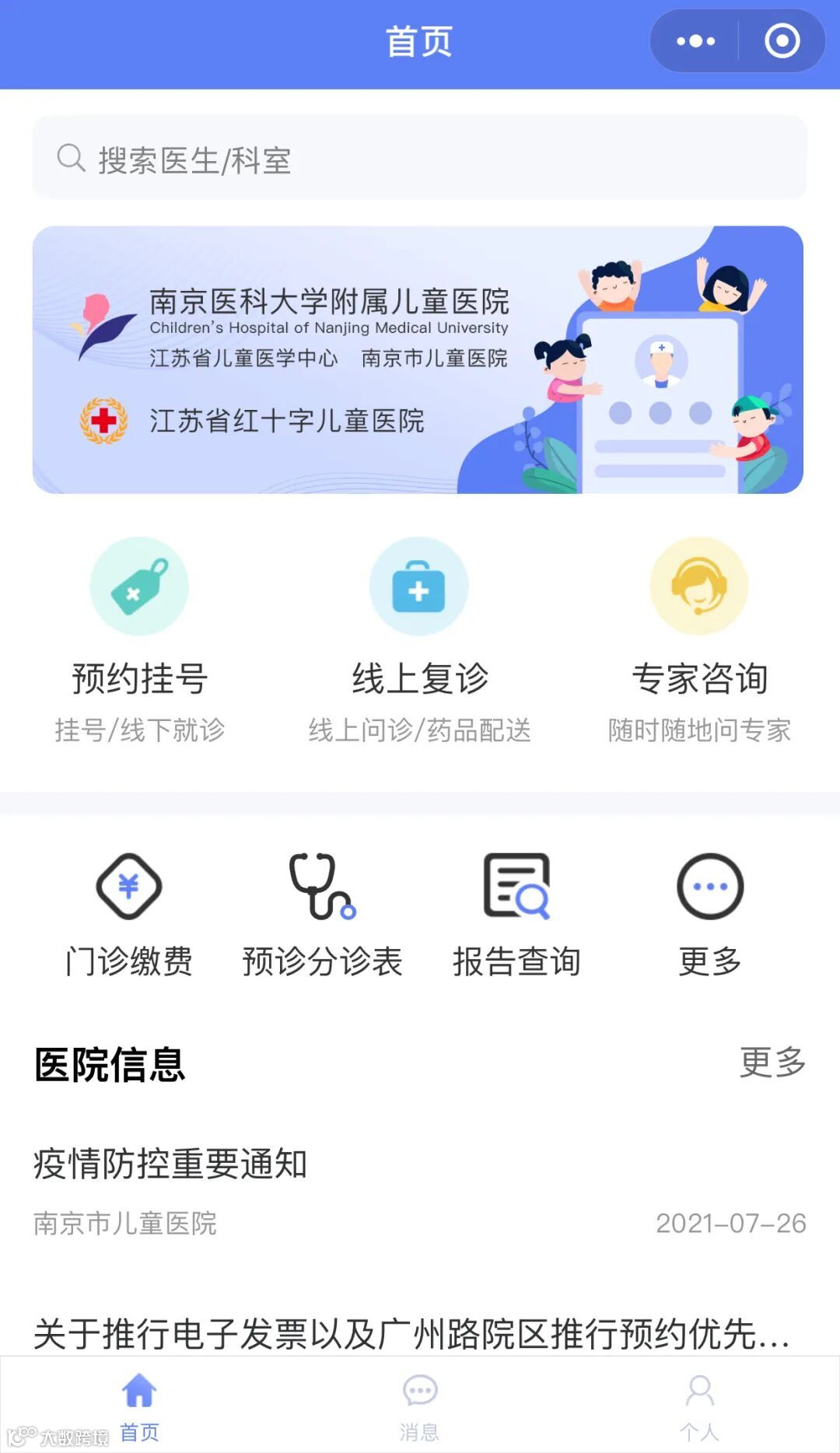840x1453 pixels.
Task: Open 预约挂号 appointment registration
Action: pyautogui.click(x=139, y=638)
